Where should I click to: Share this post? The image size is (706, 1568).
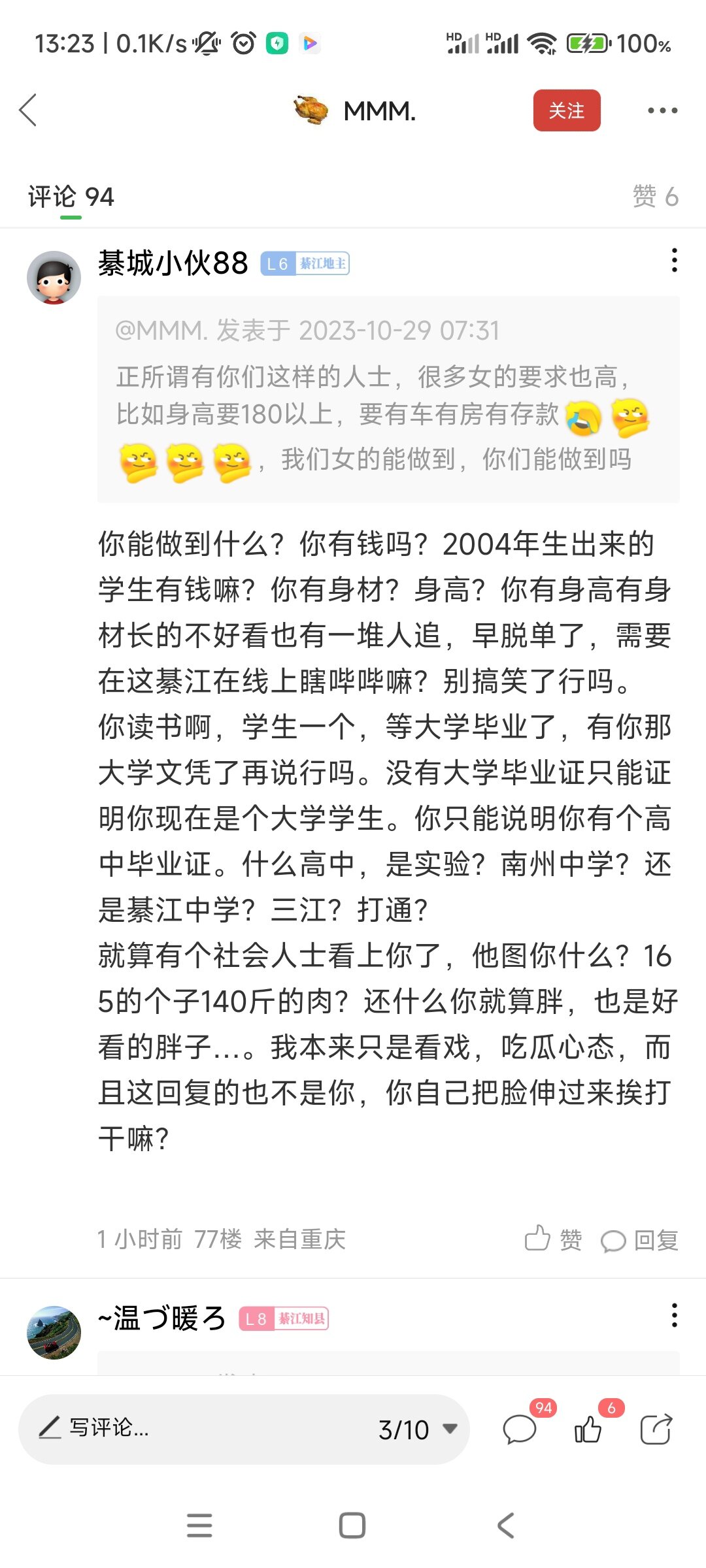click(656, 1429)
